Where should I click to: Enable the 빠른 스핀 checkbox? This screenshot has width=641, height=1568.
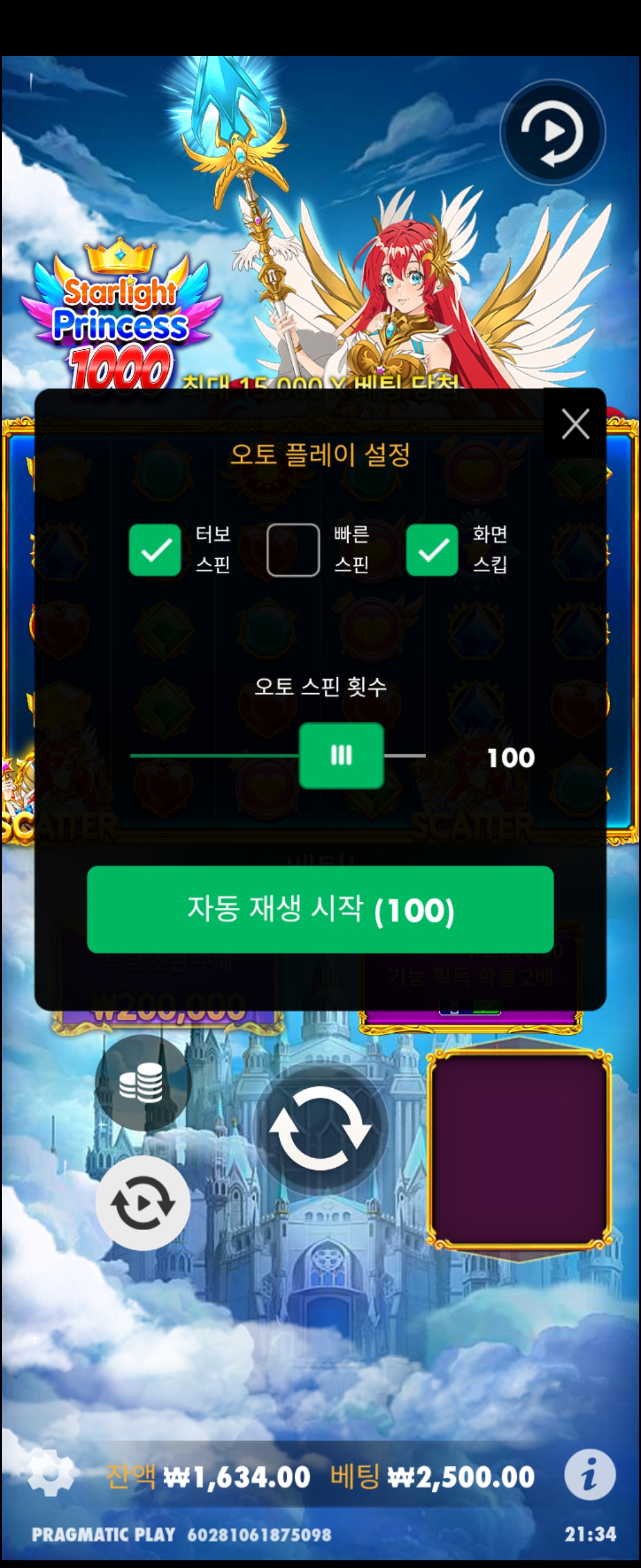293,549
